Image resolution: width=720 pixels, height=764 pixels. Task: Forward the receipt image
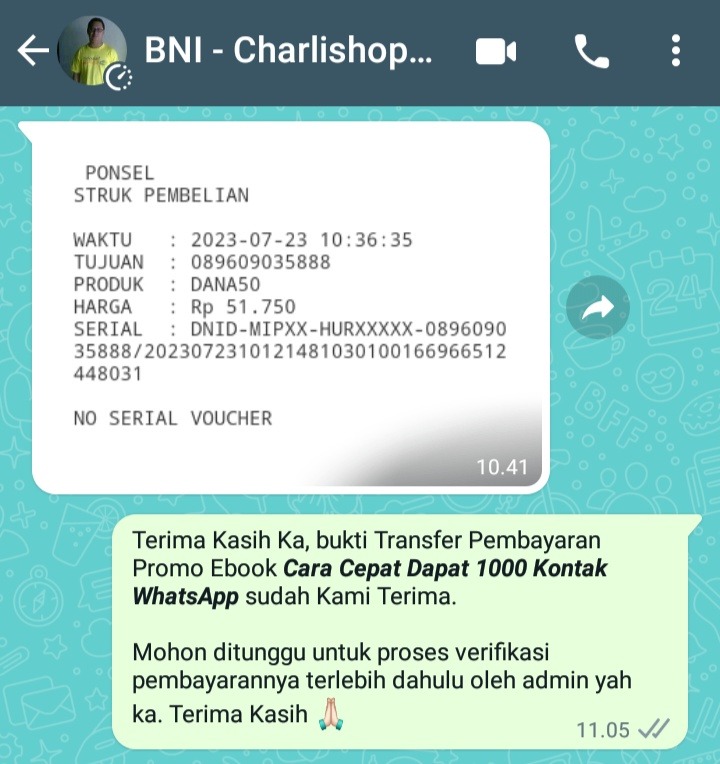click(597, 307)
